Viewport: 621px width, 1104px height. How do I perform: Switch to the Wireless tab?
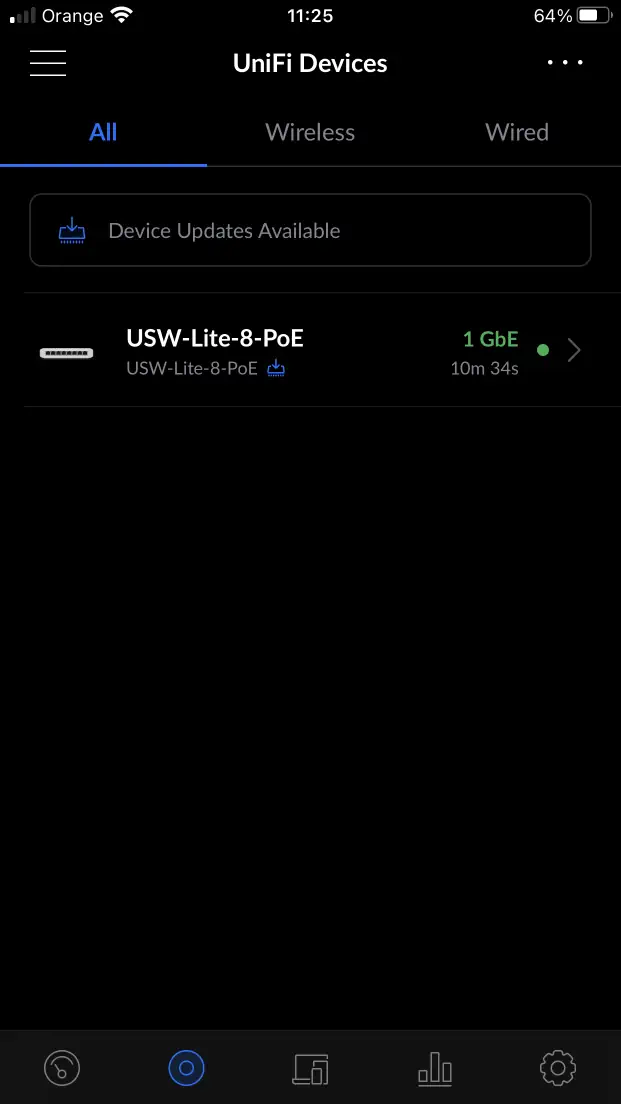point(310,132)
